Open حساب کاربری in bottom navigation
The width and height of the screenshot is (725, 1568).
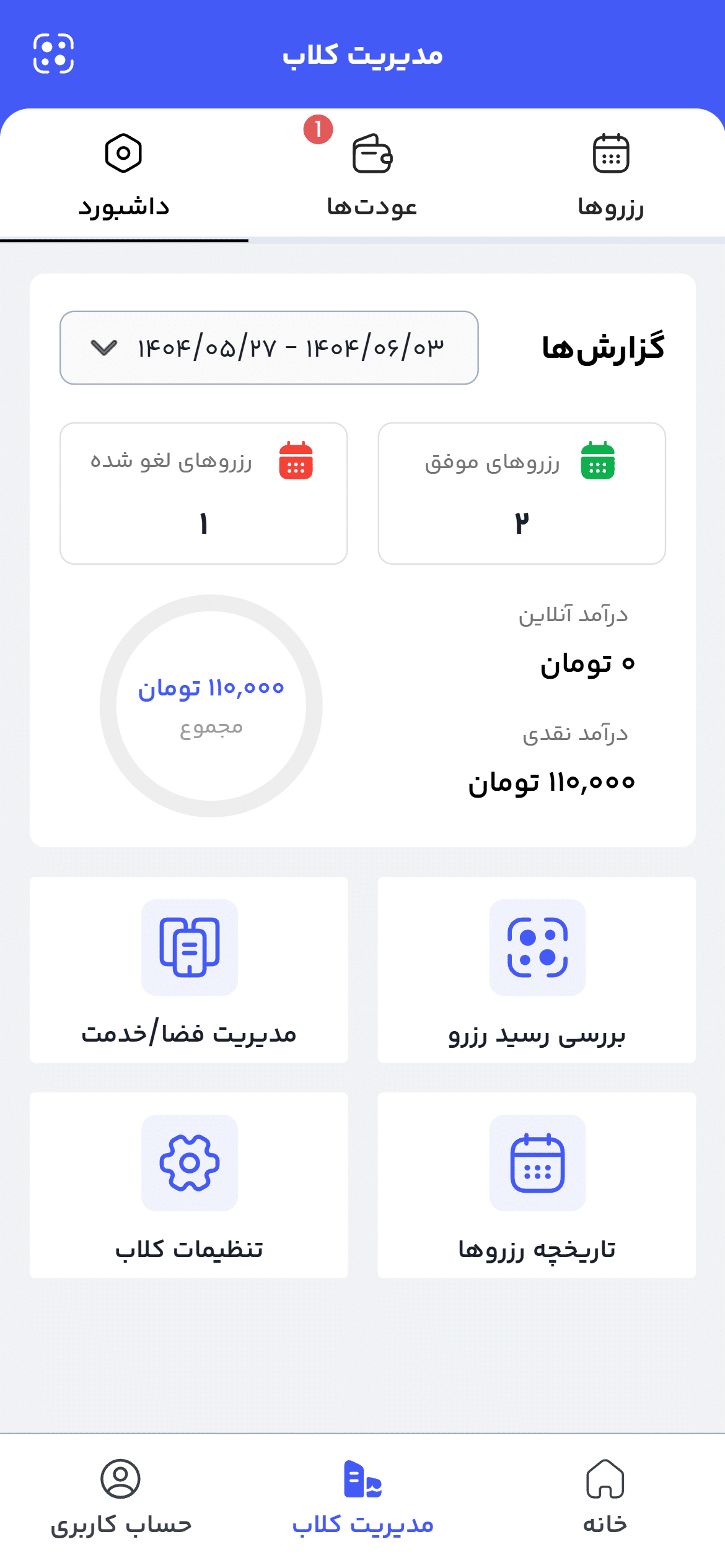[x=121, y=1495]
